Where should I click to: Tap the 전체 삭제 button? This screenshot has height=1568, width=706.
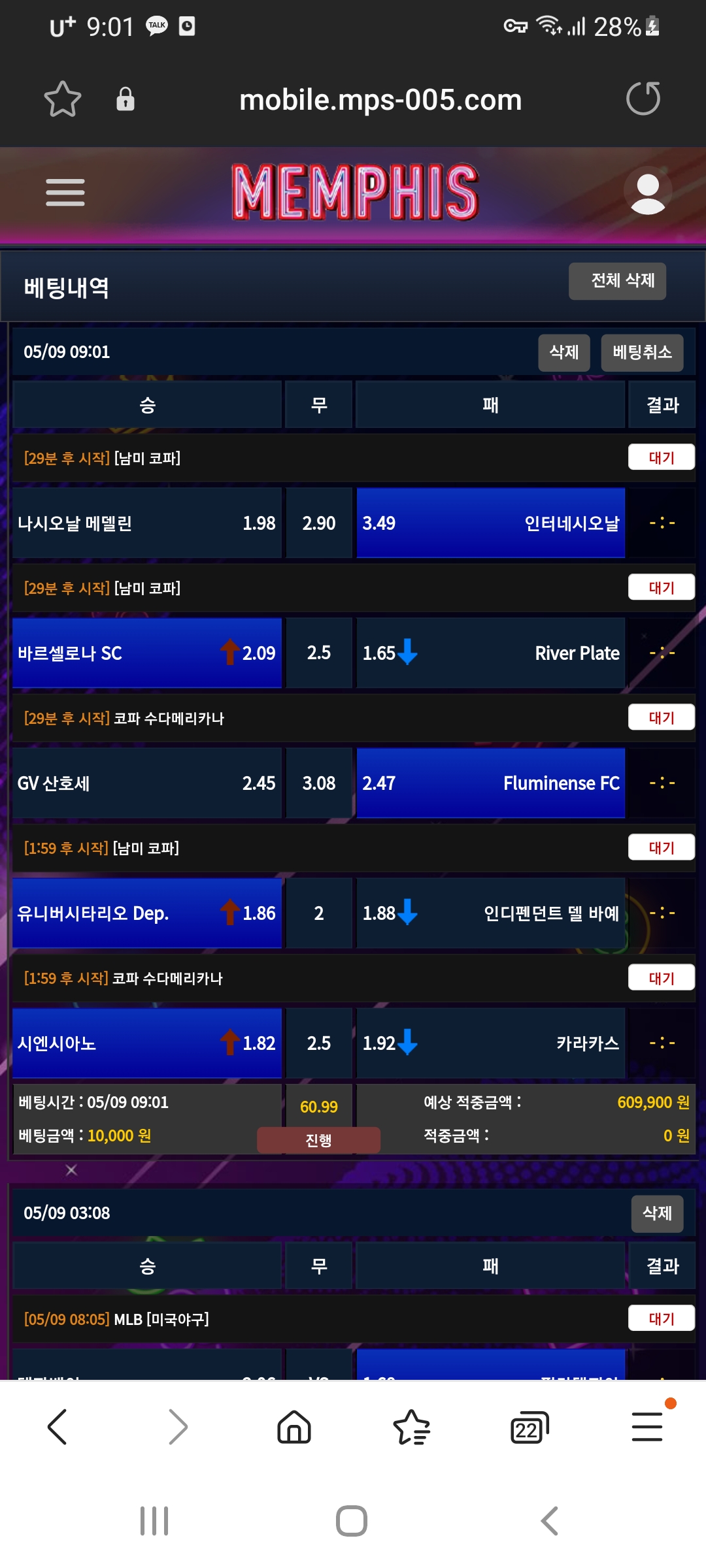617,281
